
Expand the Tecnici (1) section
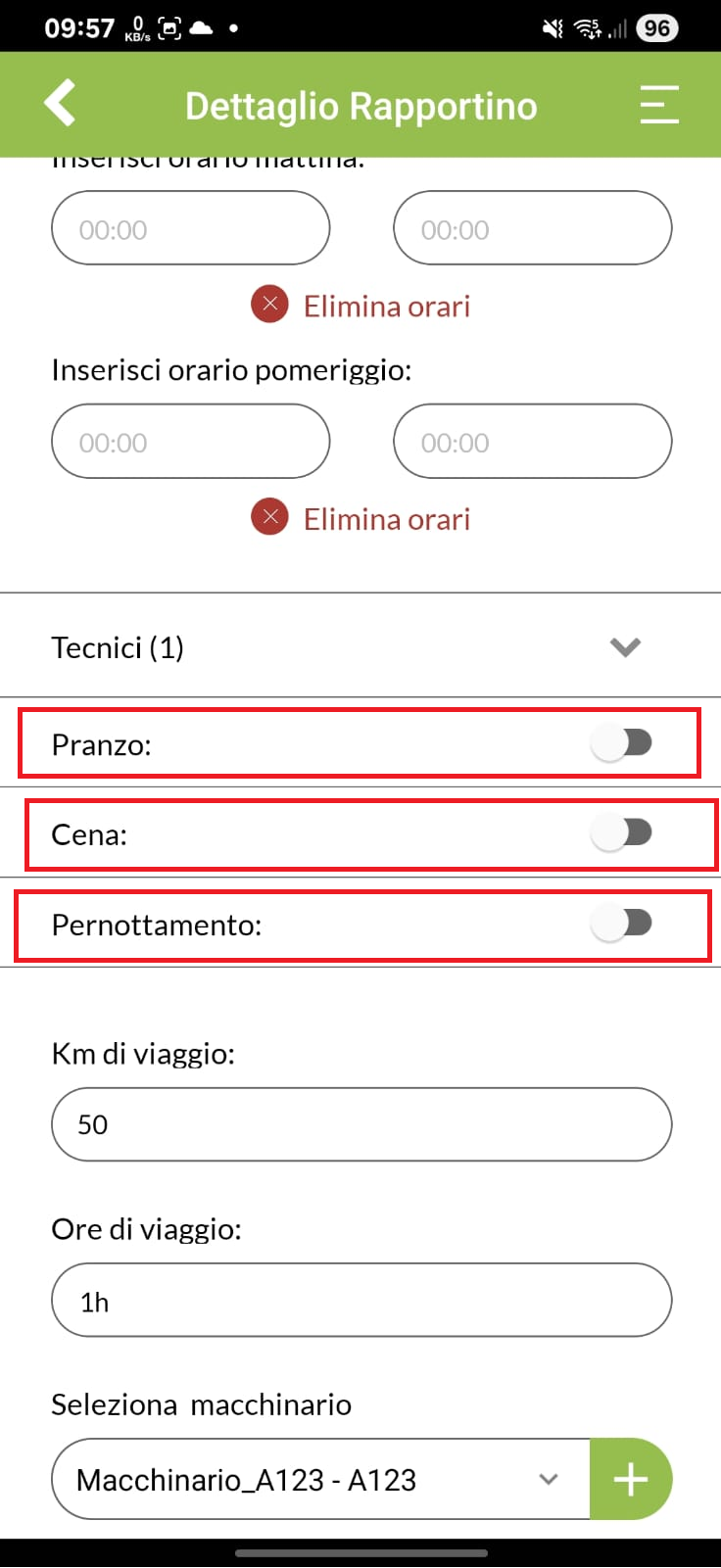360,646
